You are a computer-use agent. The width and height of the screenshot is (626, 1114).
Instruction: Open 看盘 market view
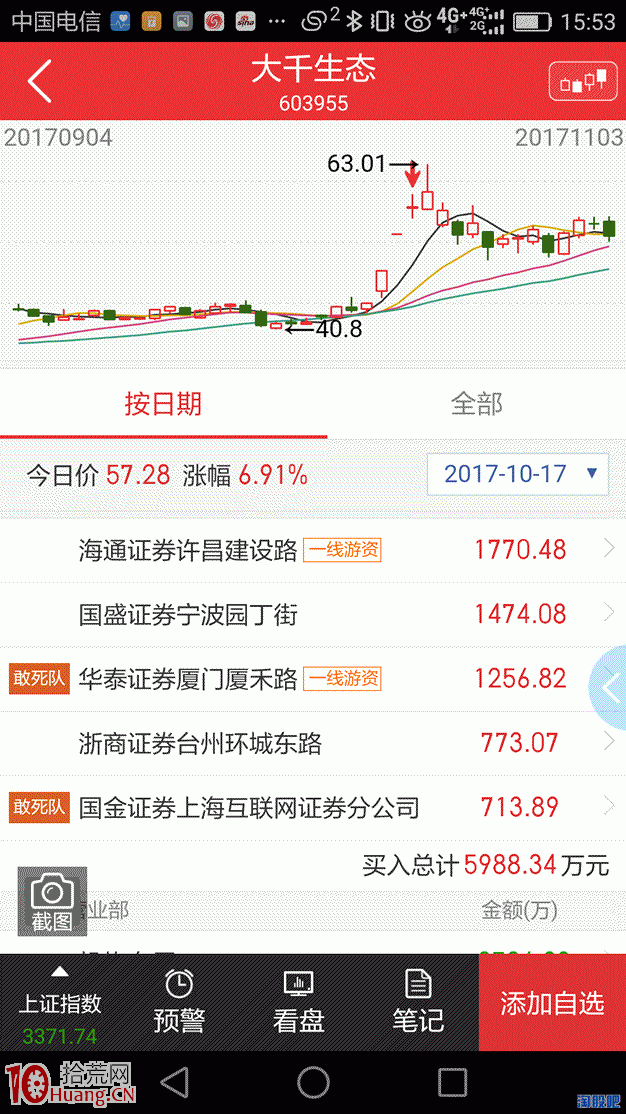click(x=298, y=1002)
